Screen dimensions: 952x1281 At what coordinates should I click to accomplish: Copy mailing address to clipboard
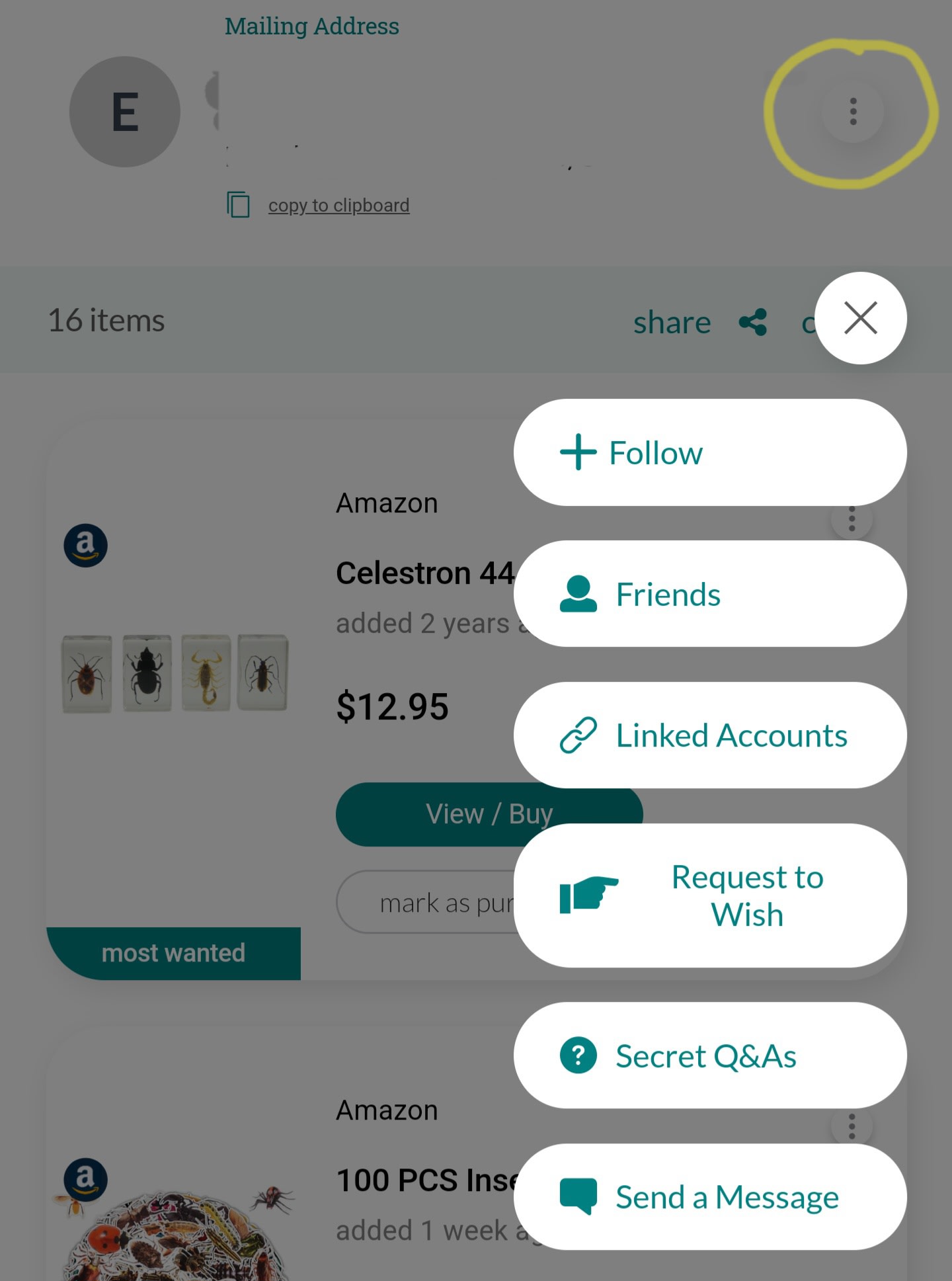point(338,206)
